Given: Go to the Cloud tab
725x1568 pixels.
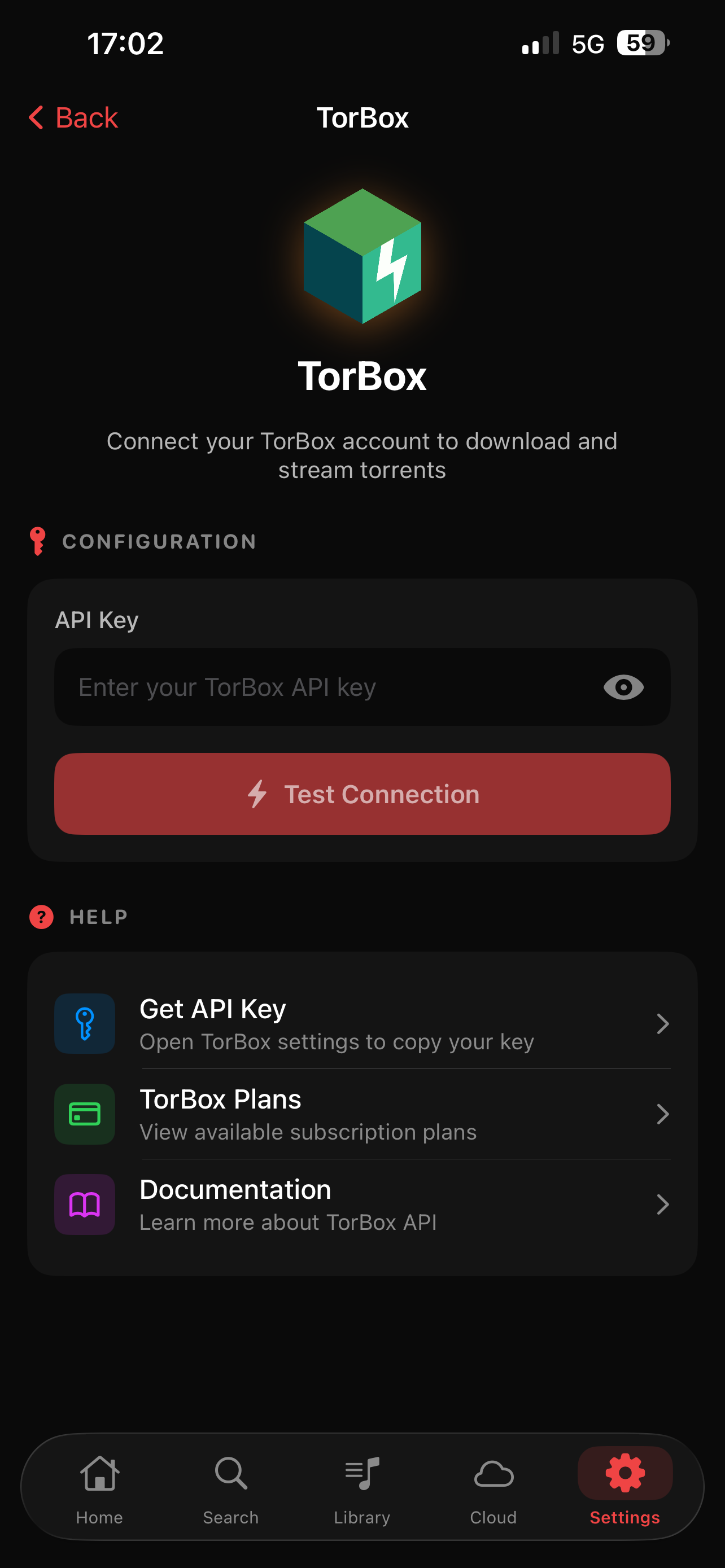Looking at the screenshot, I should 493,1486.
